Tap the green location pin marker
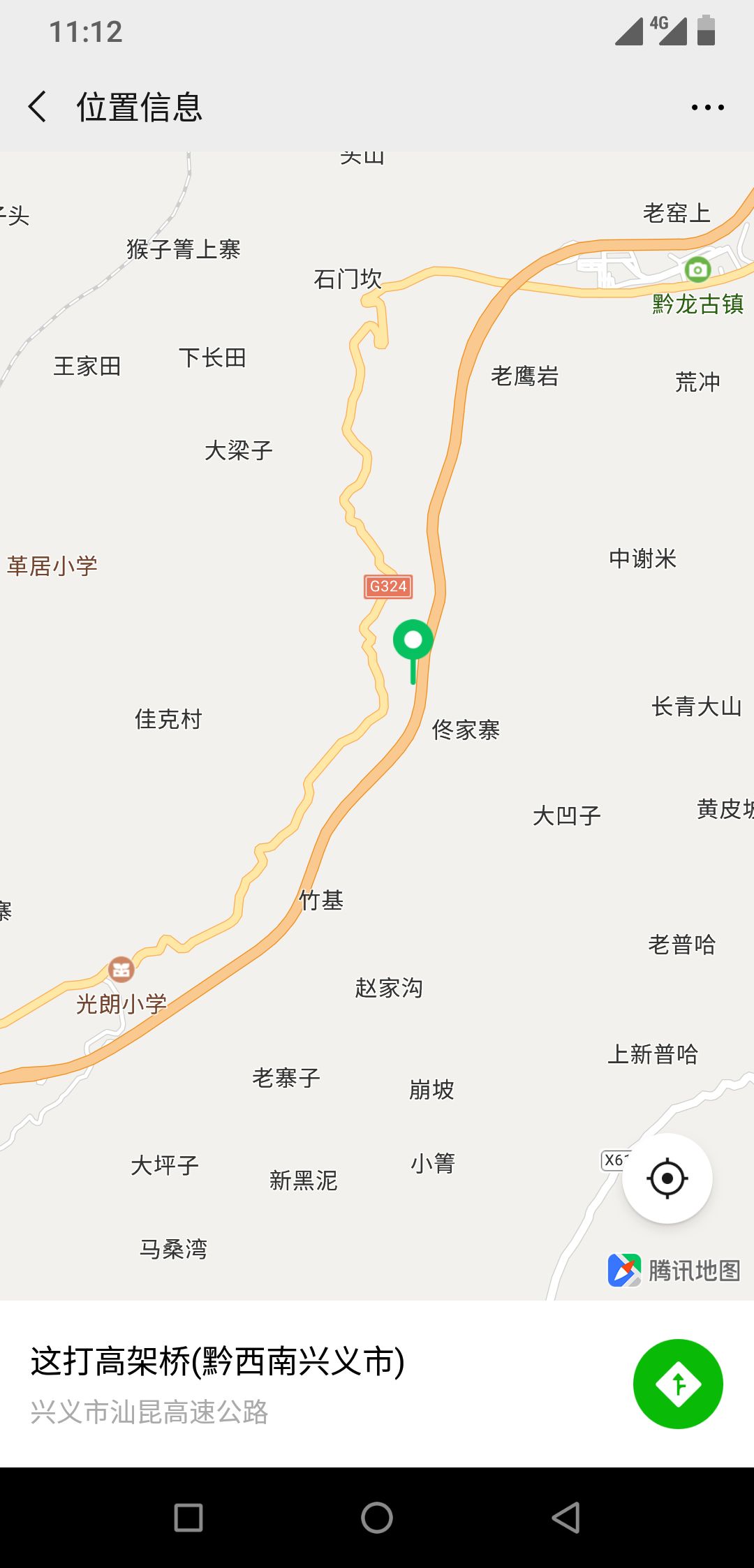This screenshot has width=754, height=1568. (x=413, y=641)
